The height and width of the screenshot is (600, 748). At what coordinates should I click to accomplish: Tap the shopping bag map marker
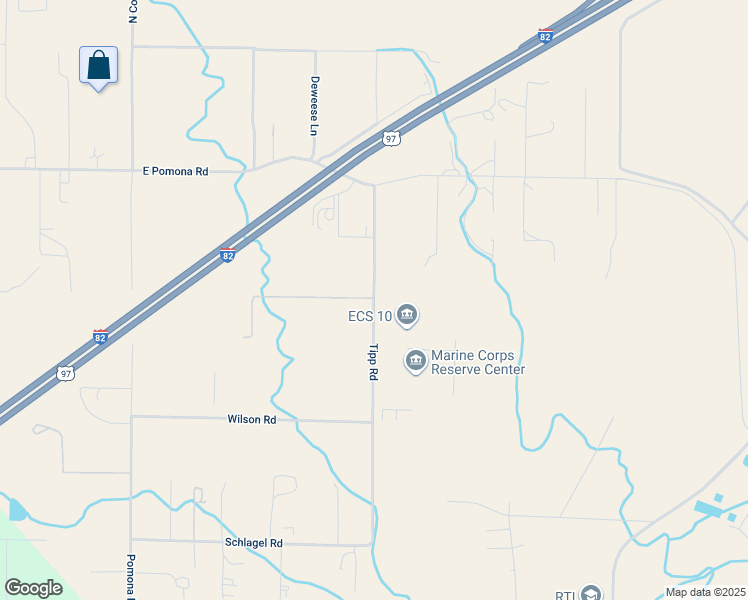pyautogui.click(x=98, y=66)
